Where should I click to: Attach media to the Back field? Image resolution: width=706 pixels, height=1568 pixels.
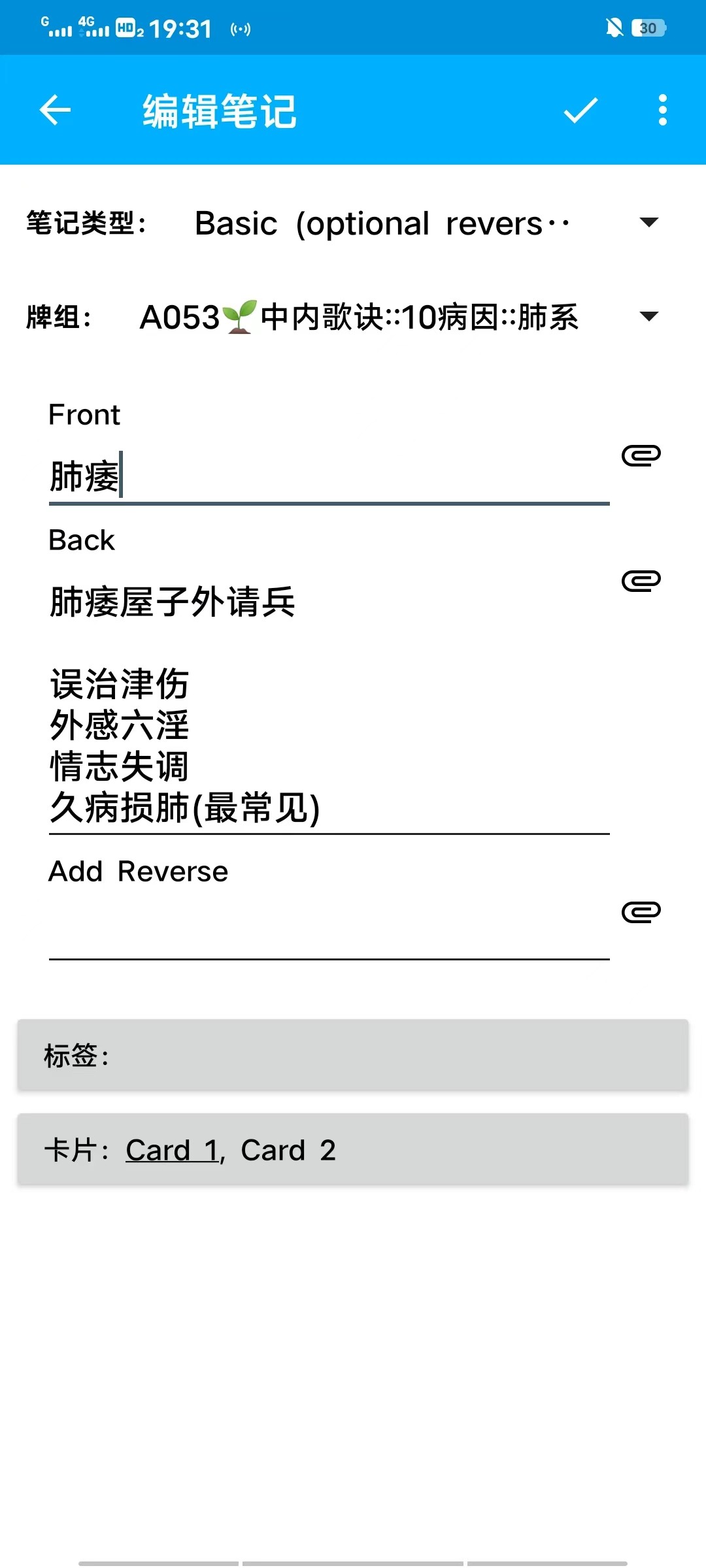[641, 580]
